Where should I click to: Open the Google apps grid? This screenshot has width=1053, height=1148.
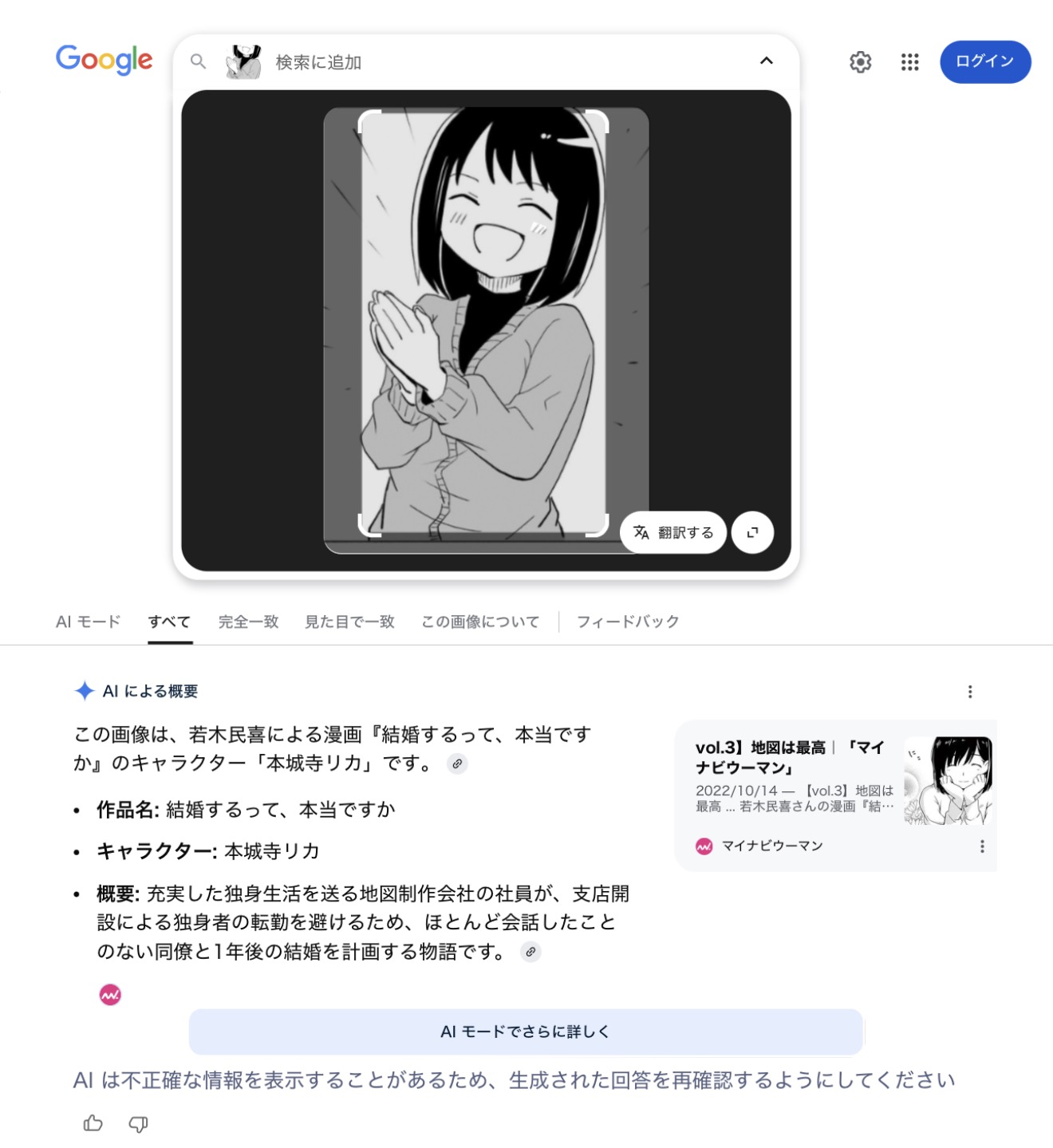(909, 62)
